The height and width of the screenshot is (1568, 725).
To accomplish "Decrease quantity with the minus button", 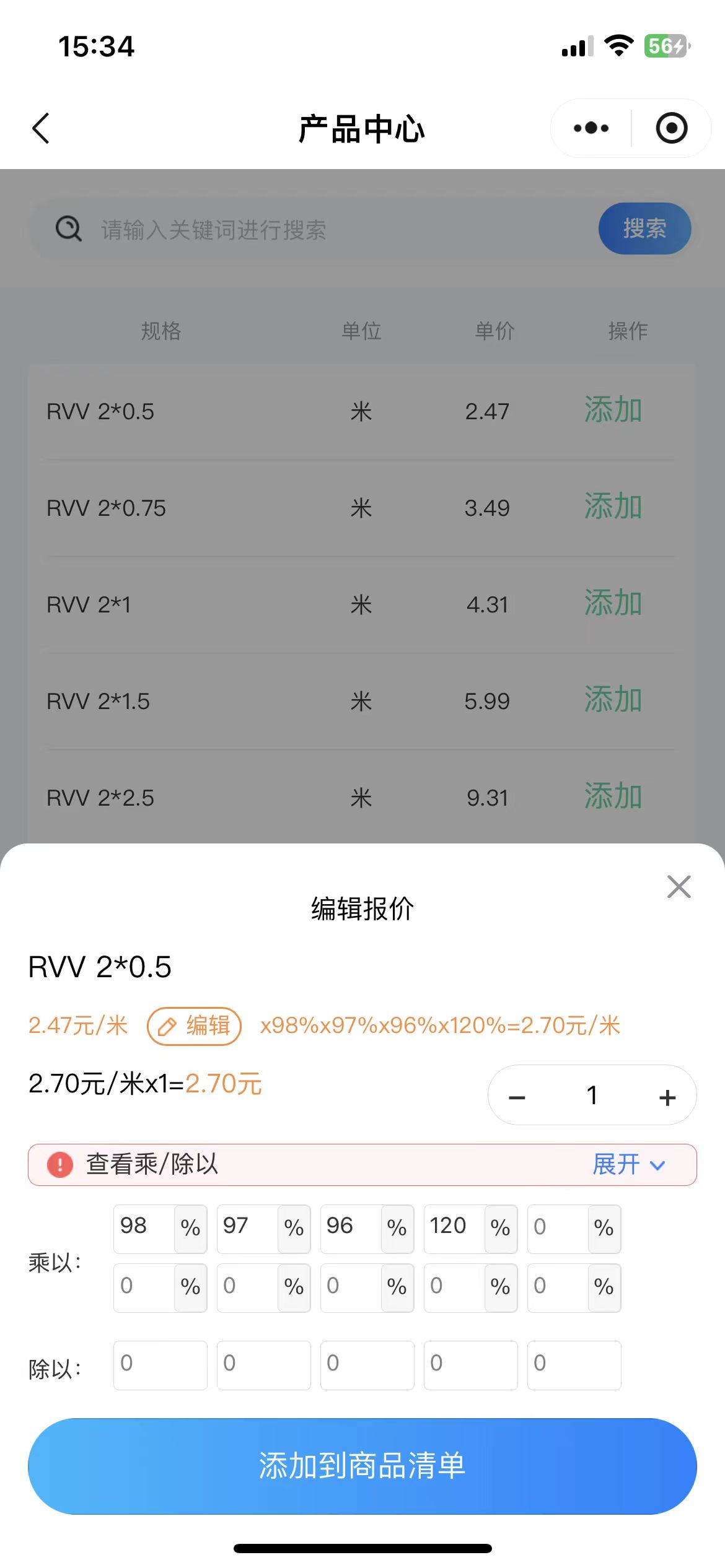I will click(x=517, y=1097).
